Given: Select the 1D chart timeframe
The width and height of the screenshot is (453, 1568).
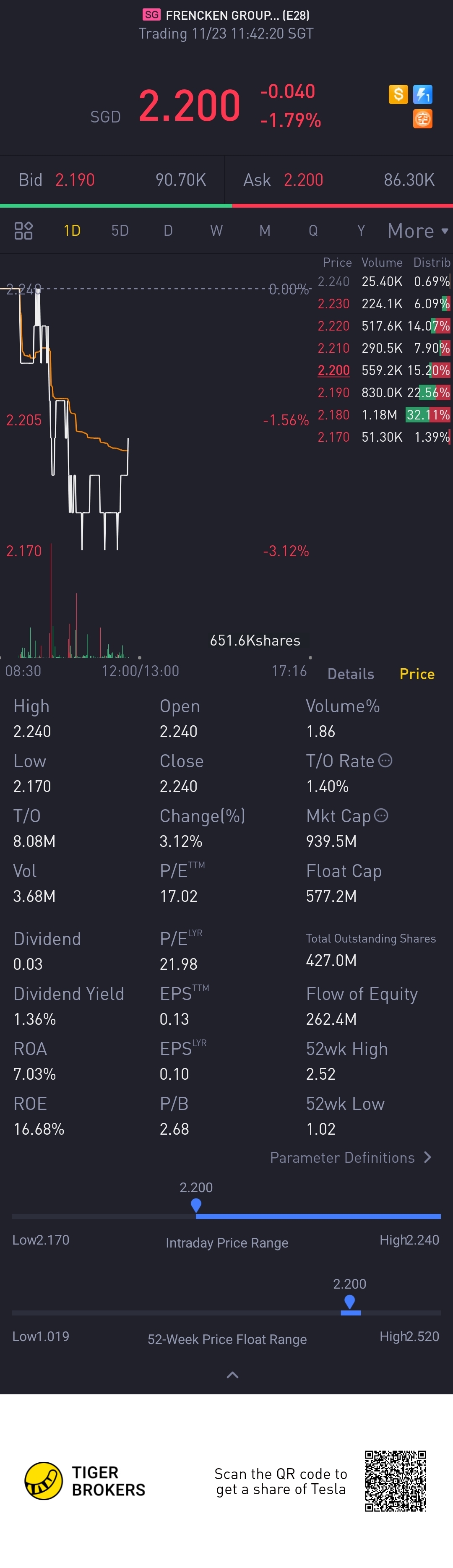Looking at the screenshot, I should pyautogui.click(x=72, y=231).
